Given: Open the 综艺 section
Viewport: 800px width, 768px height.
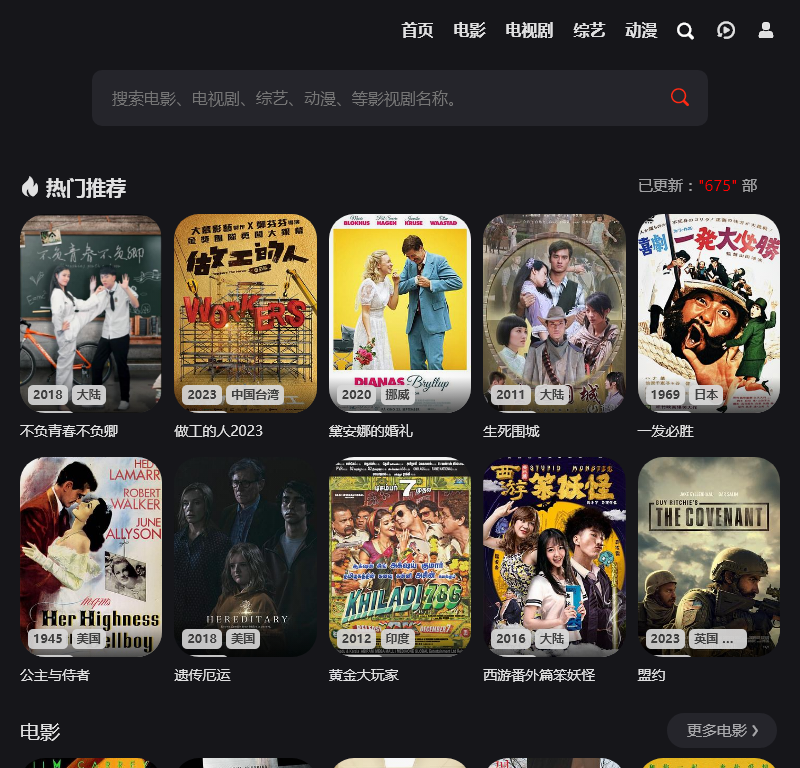Looking at the screenshot, I should [x=589, y=30].
